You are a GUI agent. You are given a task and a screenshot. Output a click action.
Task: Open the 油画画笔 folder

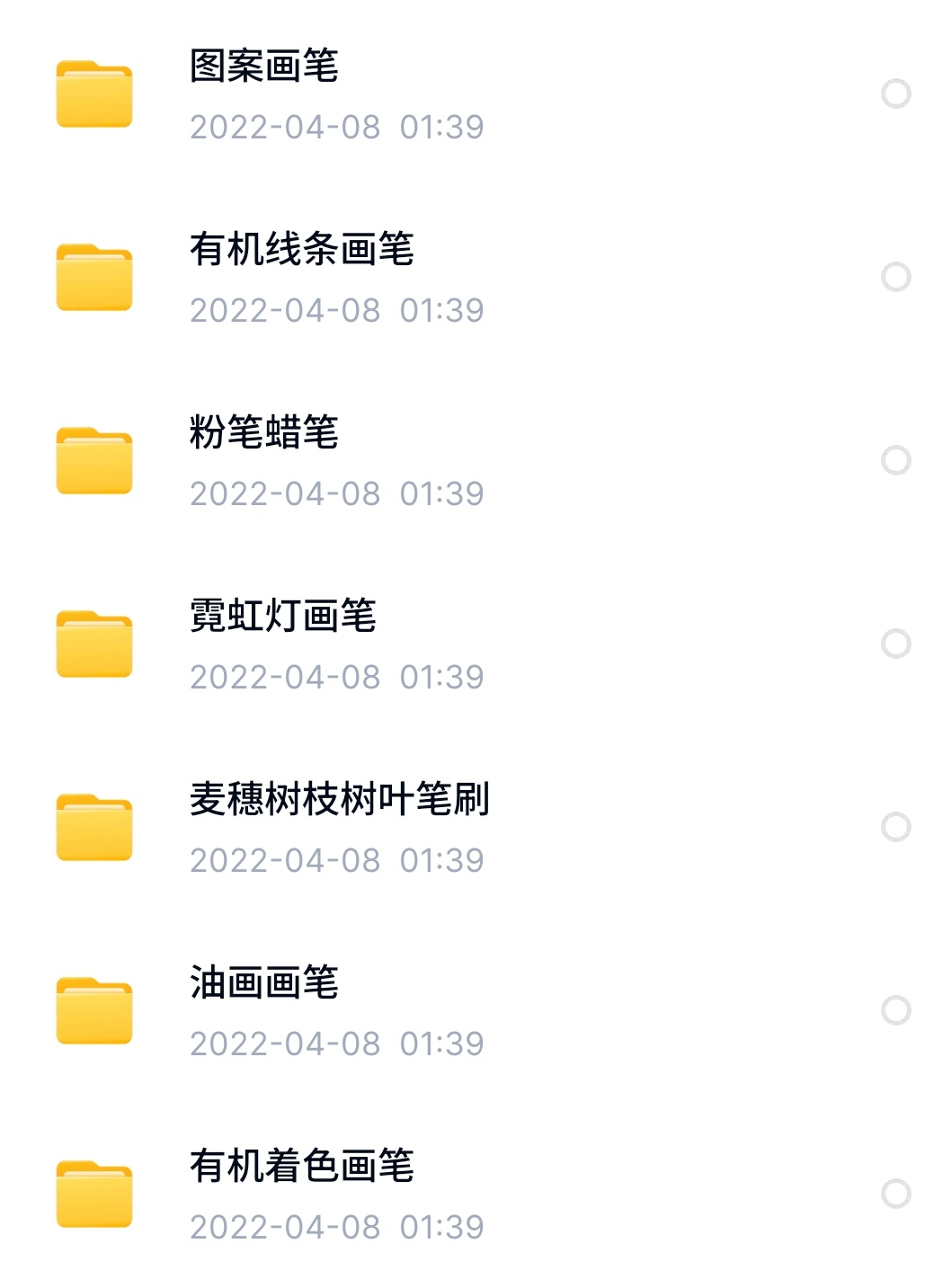(x=263, y=983)
